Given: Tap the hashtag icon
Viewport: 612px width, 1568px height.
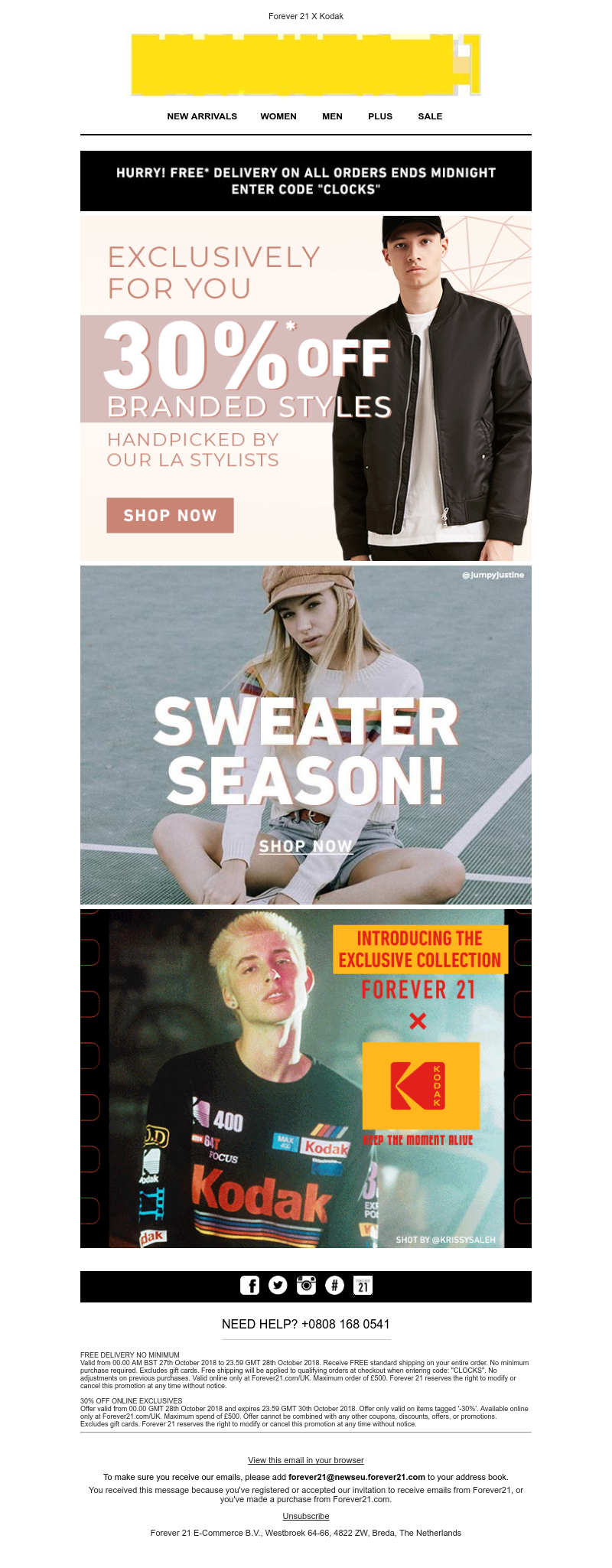Looking at the screenshot, I should 334,1286.
